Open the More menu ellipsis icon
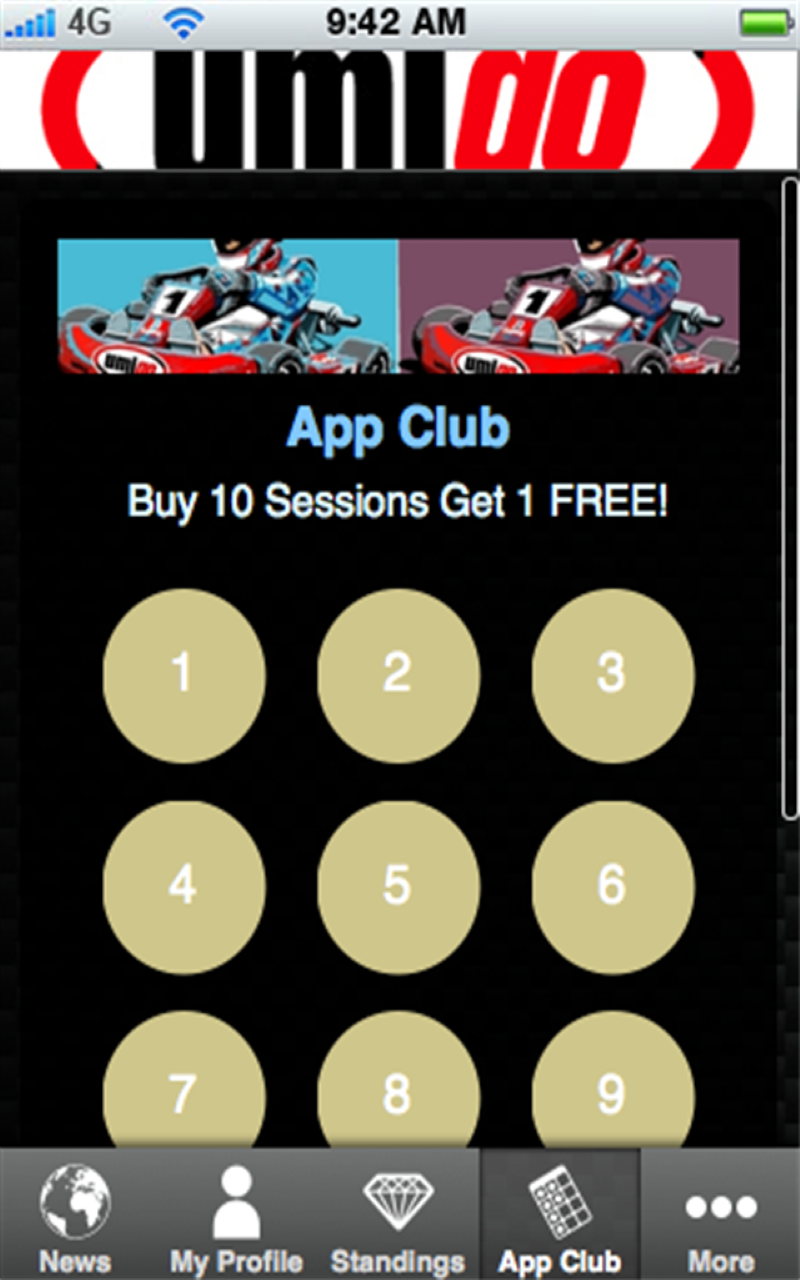Viewport: 800px width, 1280px height. click(x=720, y=1207)
